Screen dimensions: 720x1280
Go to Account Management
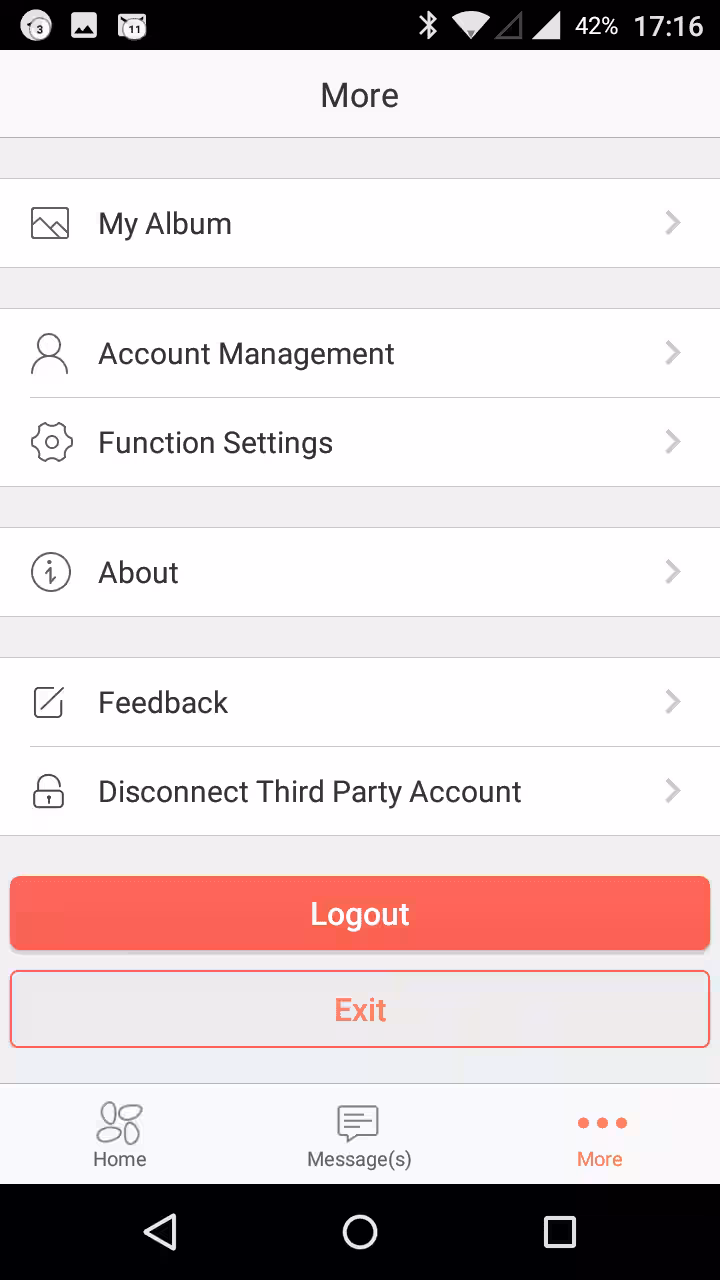(360, 353)
